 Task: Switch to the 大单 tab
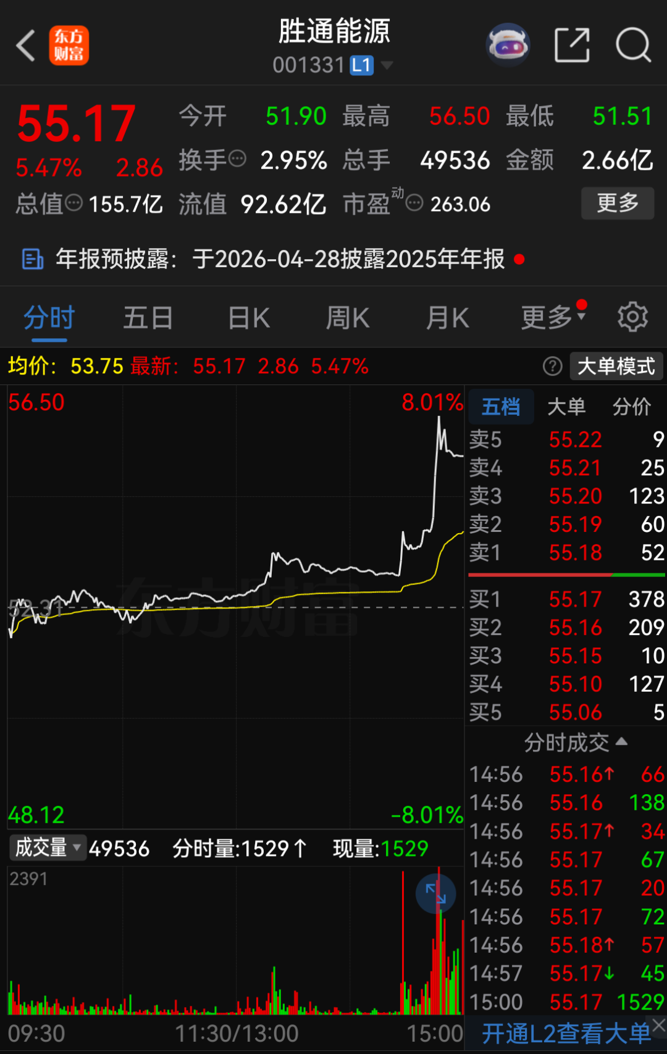coord(567,407)
